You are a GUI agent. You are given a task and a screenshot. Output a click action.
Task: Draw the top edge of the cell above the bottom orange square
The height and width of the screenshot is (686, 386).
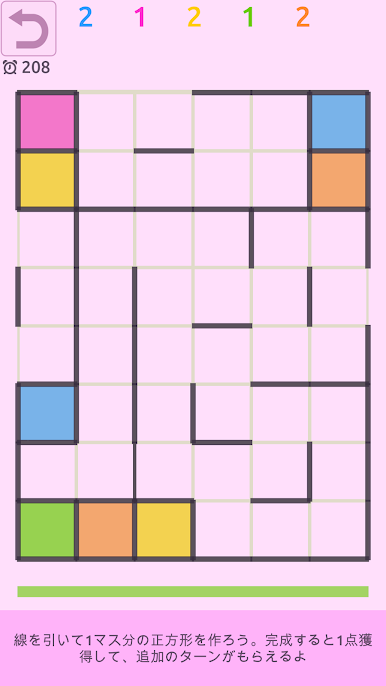coord(105,442)
